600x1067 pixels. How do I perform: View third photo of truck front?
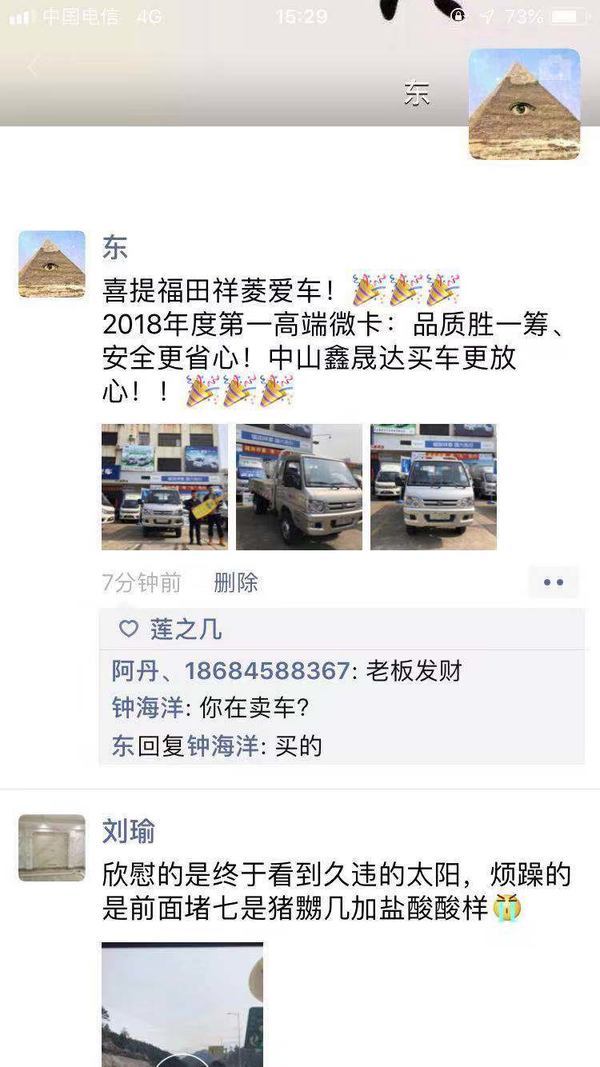[x=433, y=487]
